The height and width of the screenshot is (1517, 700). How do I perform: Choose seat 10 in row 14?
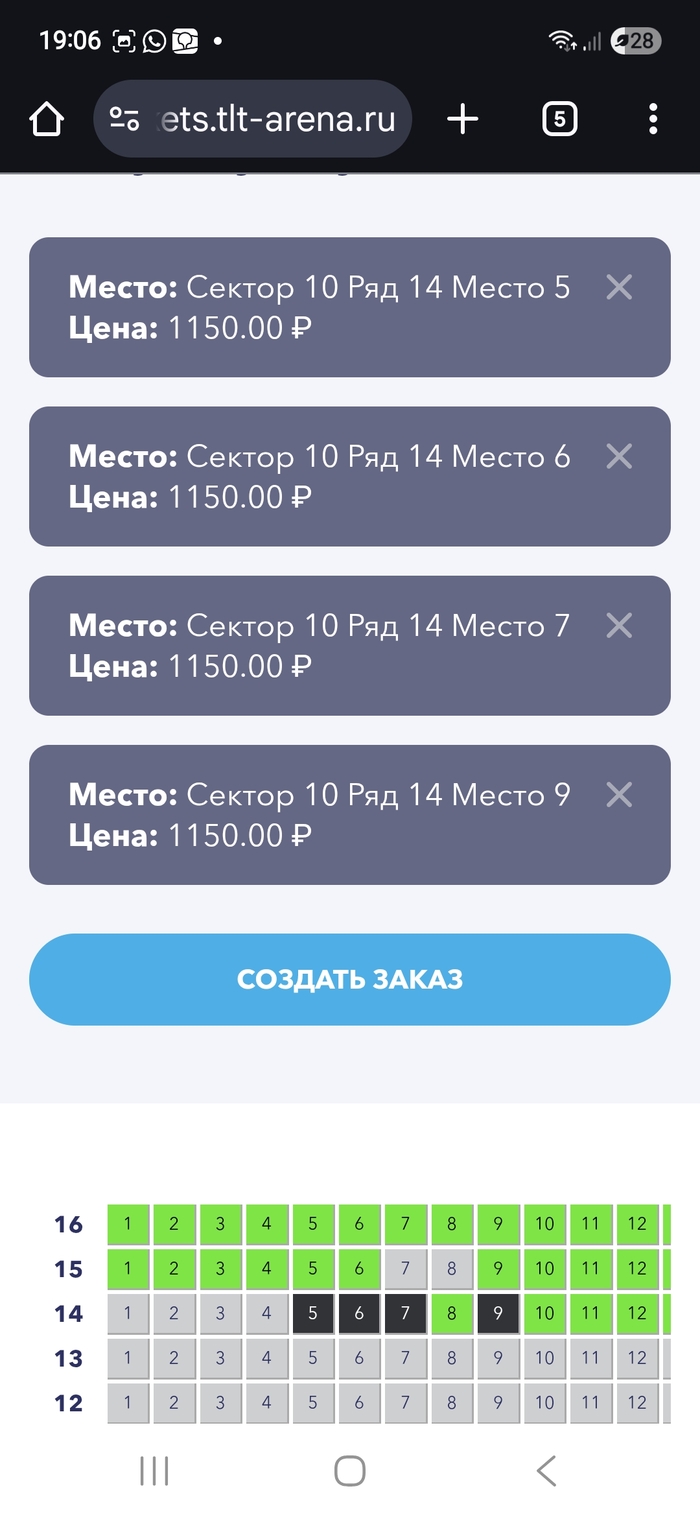tap(544, 1313)
